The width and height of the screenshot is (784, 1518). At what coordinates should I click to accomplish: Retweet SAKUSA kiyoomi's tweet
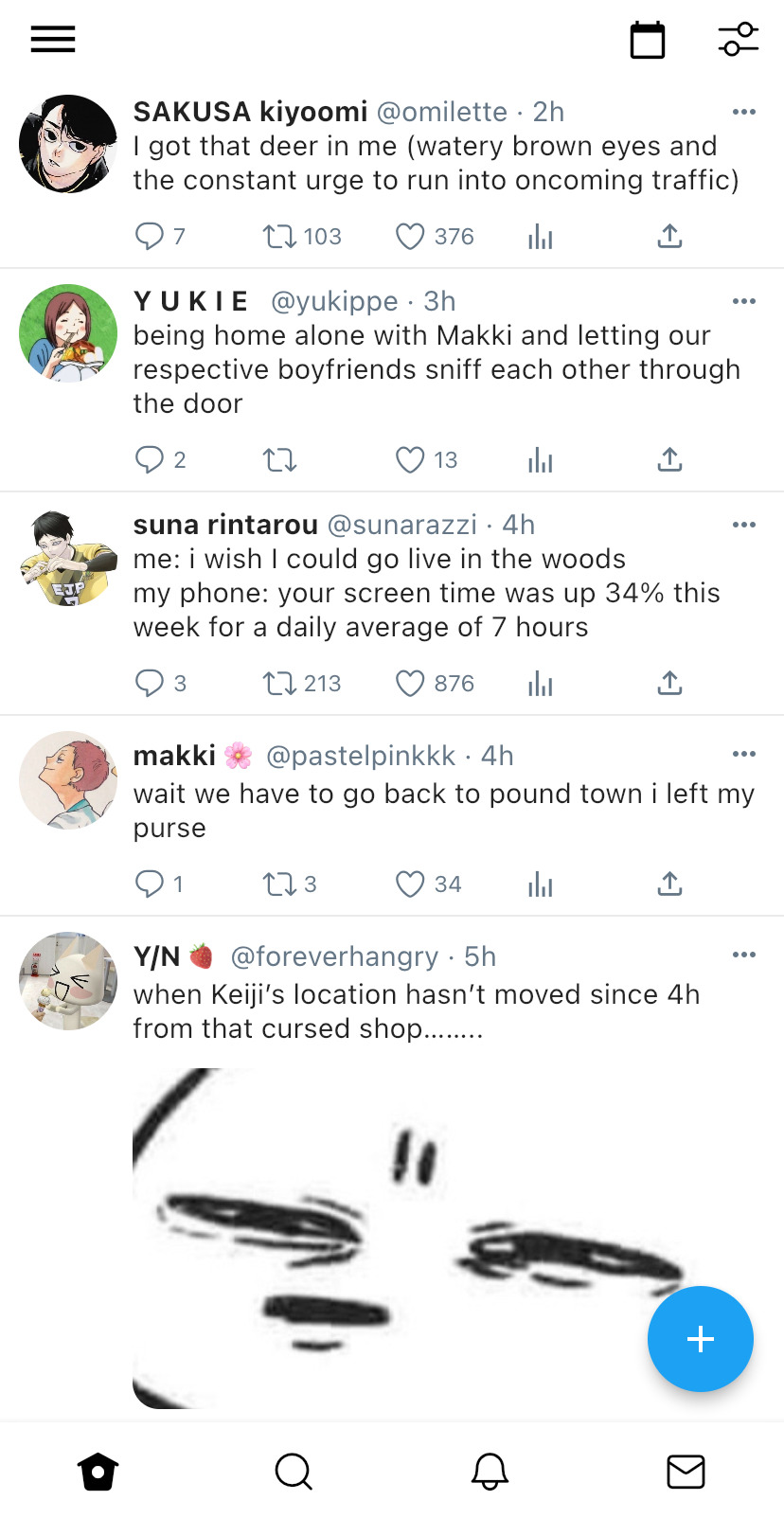tap(279, 236)
